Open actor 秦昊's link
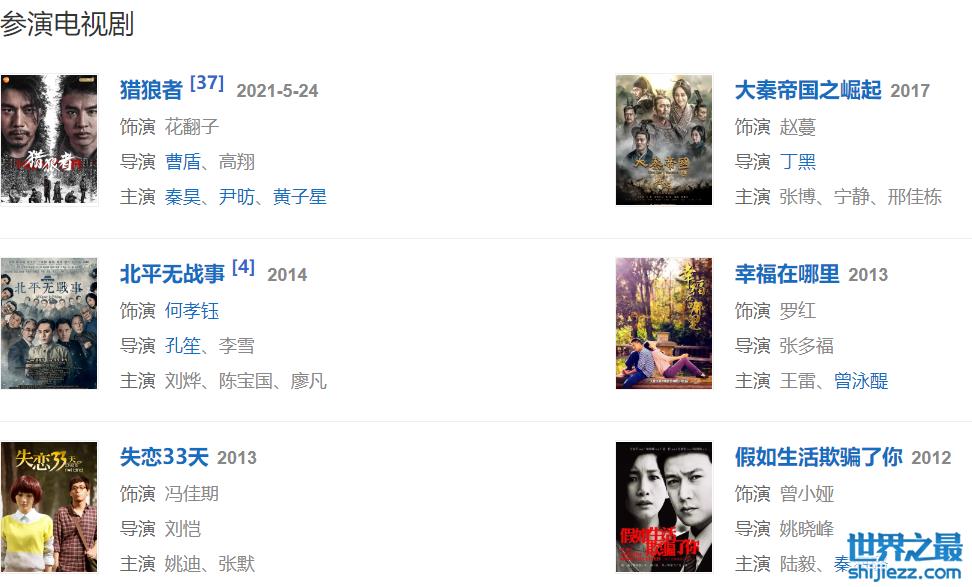Image resolution: width=972 pixels, height=587 pixels. [182, 197]
